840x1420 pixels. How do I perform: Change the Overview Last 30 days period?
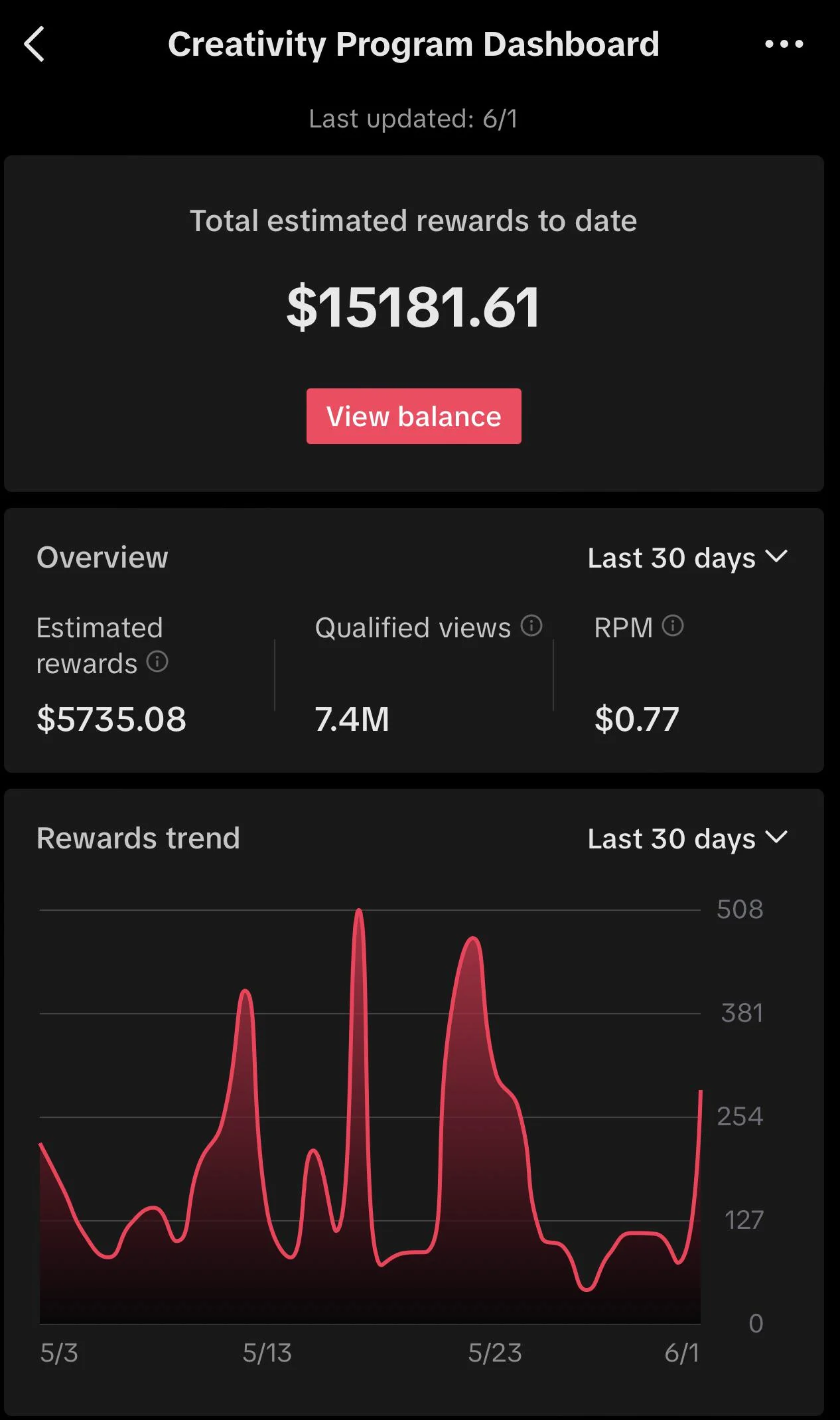(x=687, y=558)
